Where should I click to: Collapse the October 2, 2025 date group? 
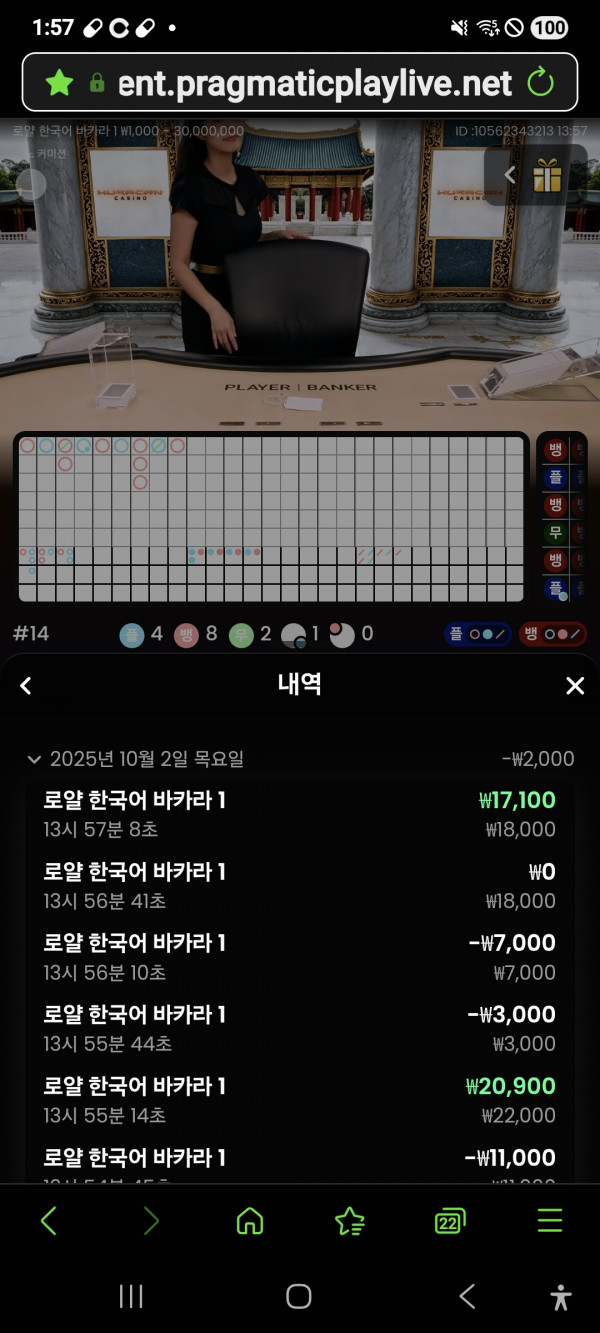click(35, 759)
